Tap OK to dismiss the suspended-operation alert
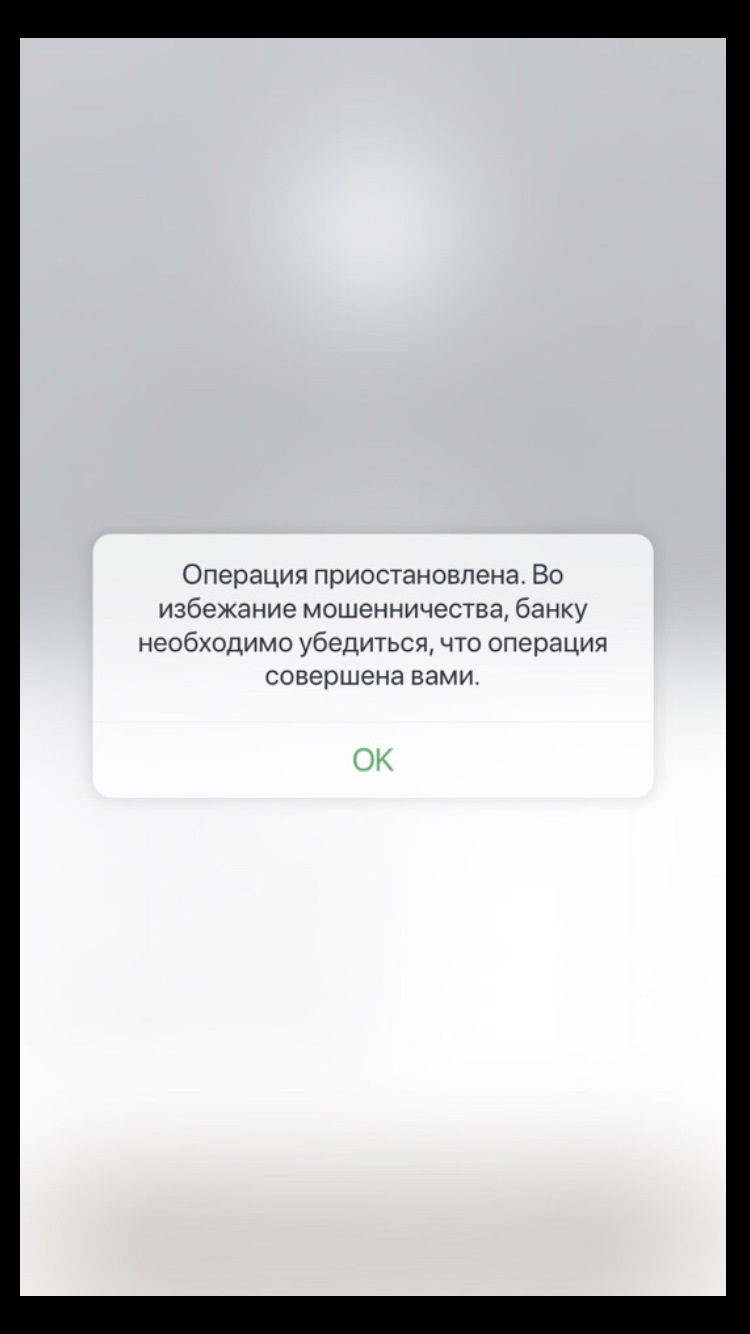 (373, 760)
